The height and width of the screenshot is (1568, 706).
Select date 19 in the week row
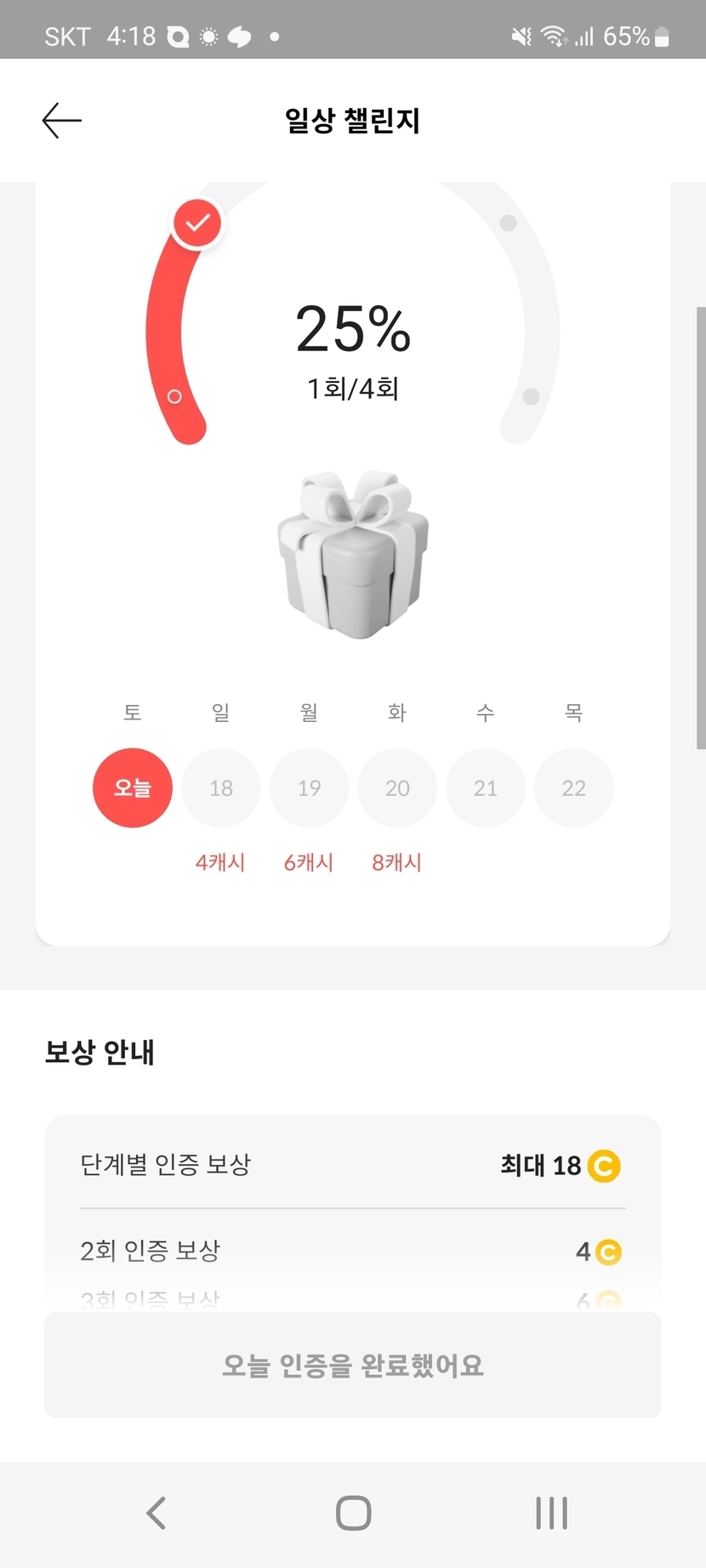click(310, 788)
